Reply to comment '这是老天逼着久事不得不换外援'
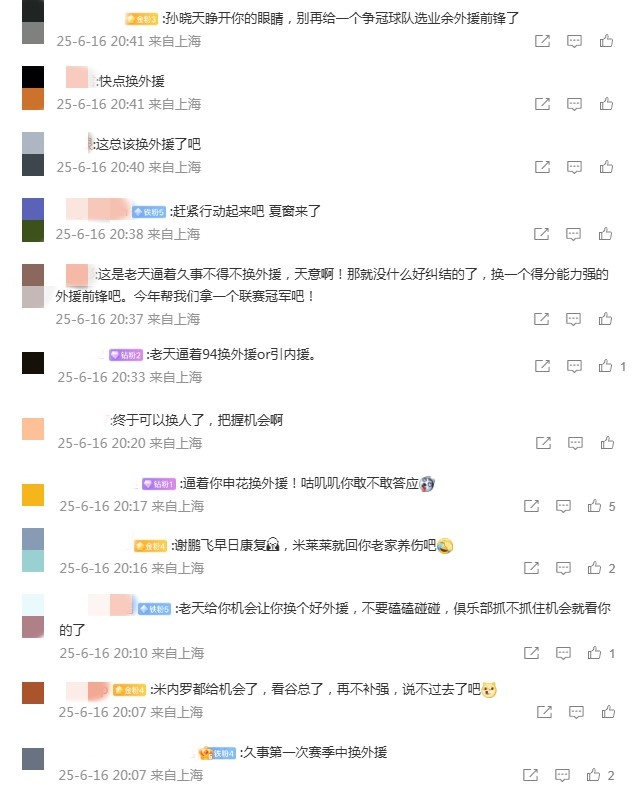635x795 pixels. pos(574,318)
